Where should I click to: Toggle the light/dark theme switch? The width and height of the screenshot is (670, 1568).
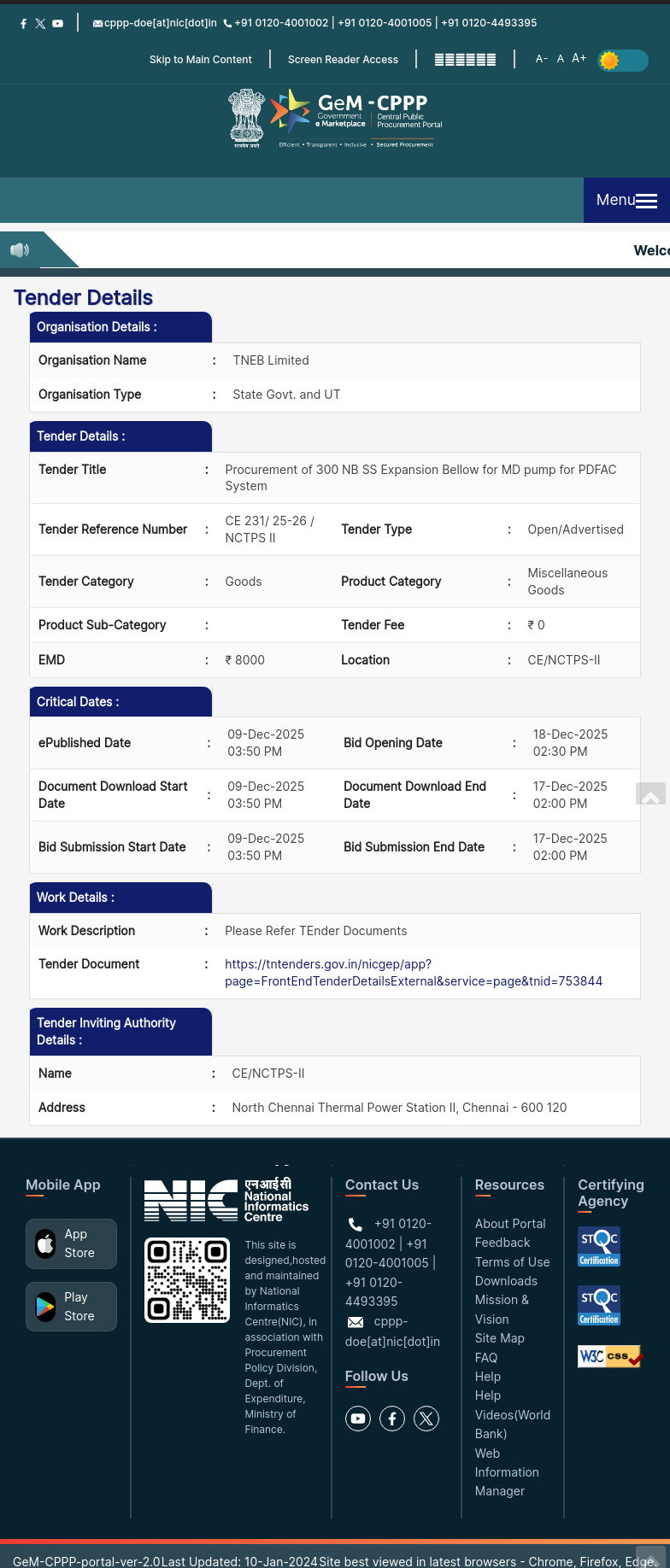pos(622,61)
